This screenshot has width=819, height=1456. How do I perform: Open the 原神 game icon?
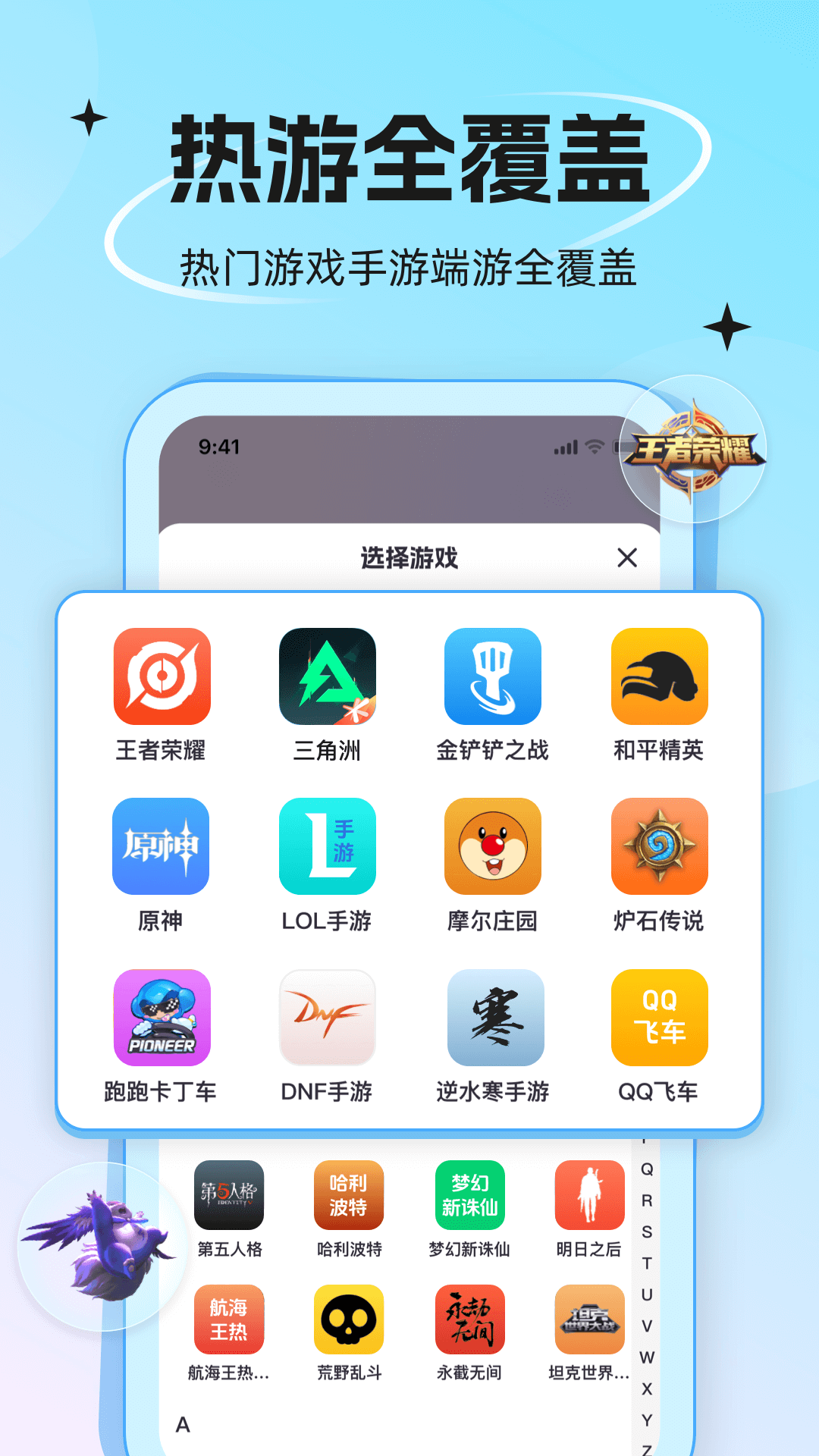tap(162, 848)
